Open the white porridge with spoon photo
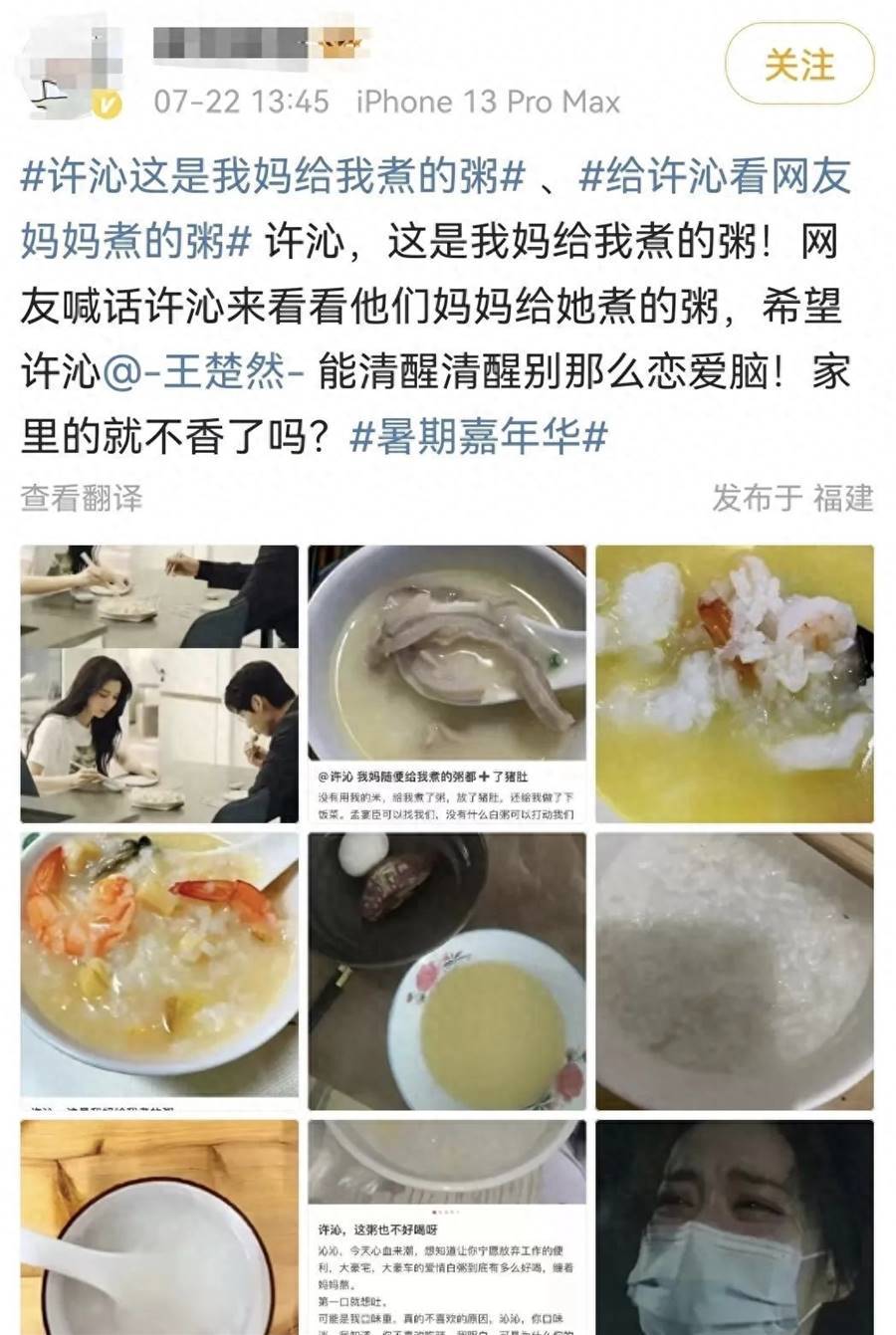The height and width of the screenshot is (1335, 896). (x=159, y=1226)
